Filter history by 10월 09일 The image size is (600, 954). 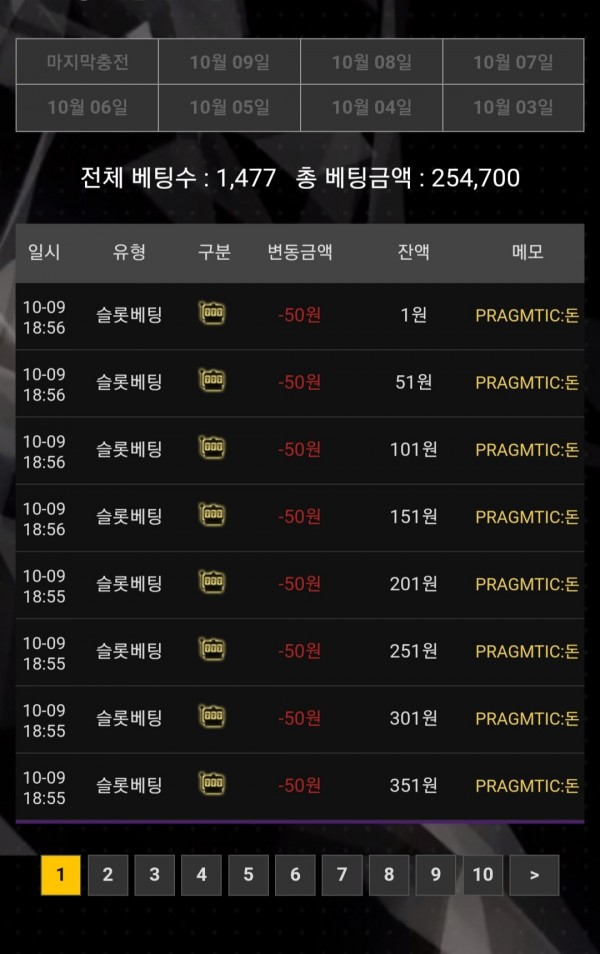tap(229, 62)
